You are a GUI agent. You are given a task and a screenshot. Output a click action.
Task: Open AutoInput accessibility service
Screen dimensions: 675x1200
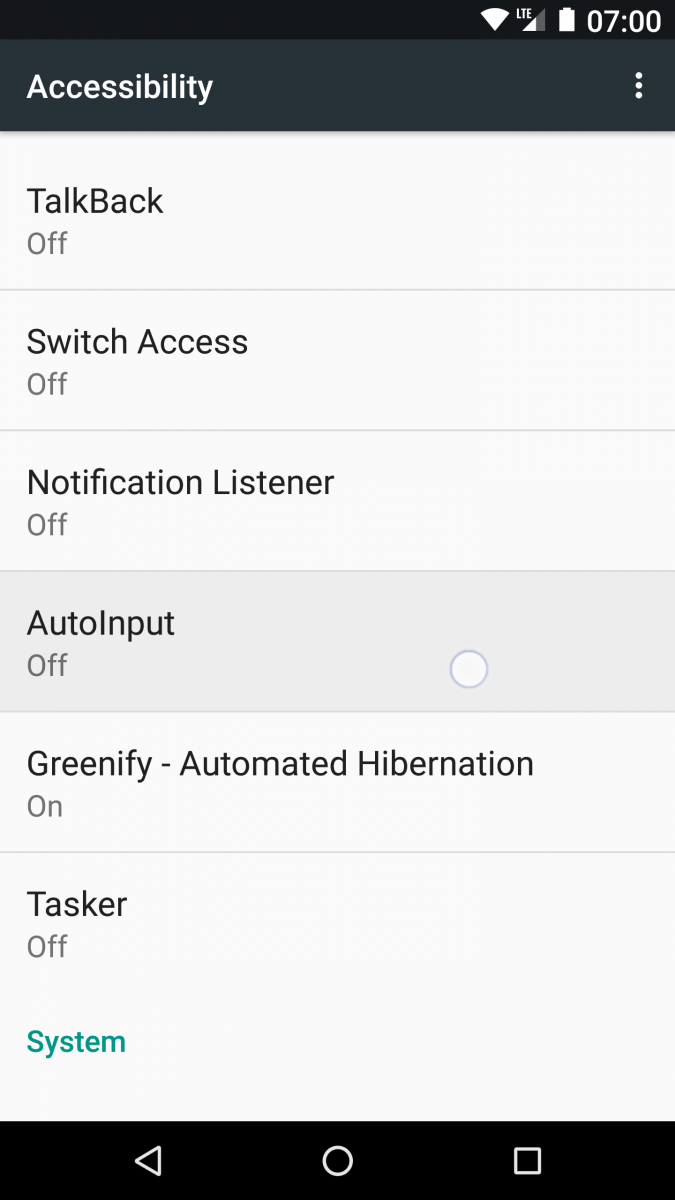tap(337, 642)
